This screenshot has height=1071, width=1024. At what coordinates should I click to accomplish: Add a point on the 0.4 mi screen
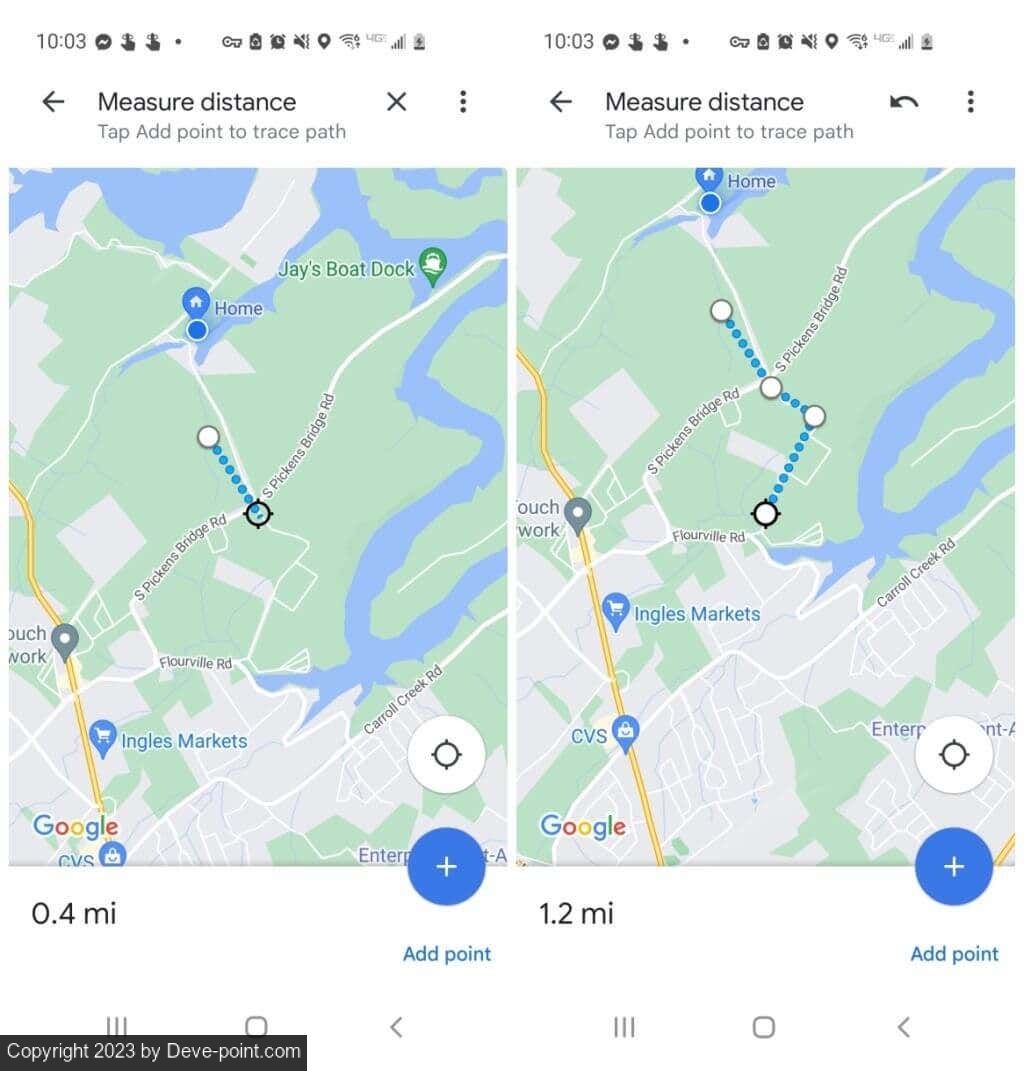click(x=446, y=866)
